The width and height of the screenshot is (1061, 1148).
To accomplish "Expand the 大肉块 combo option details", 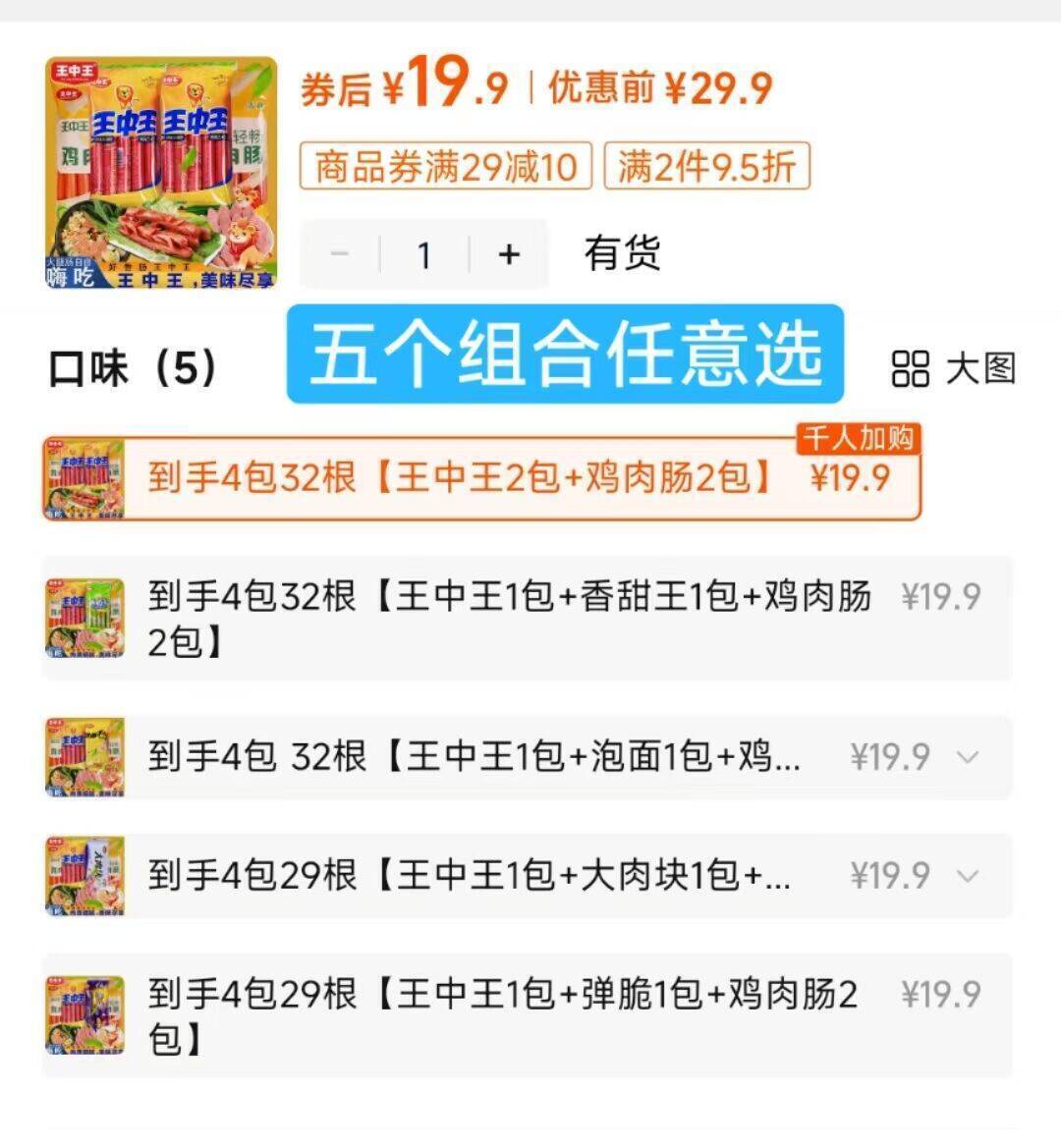I will pos(966,876).
